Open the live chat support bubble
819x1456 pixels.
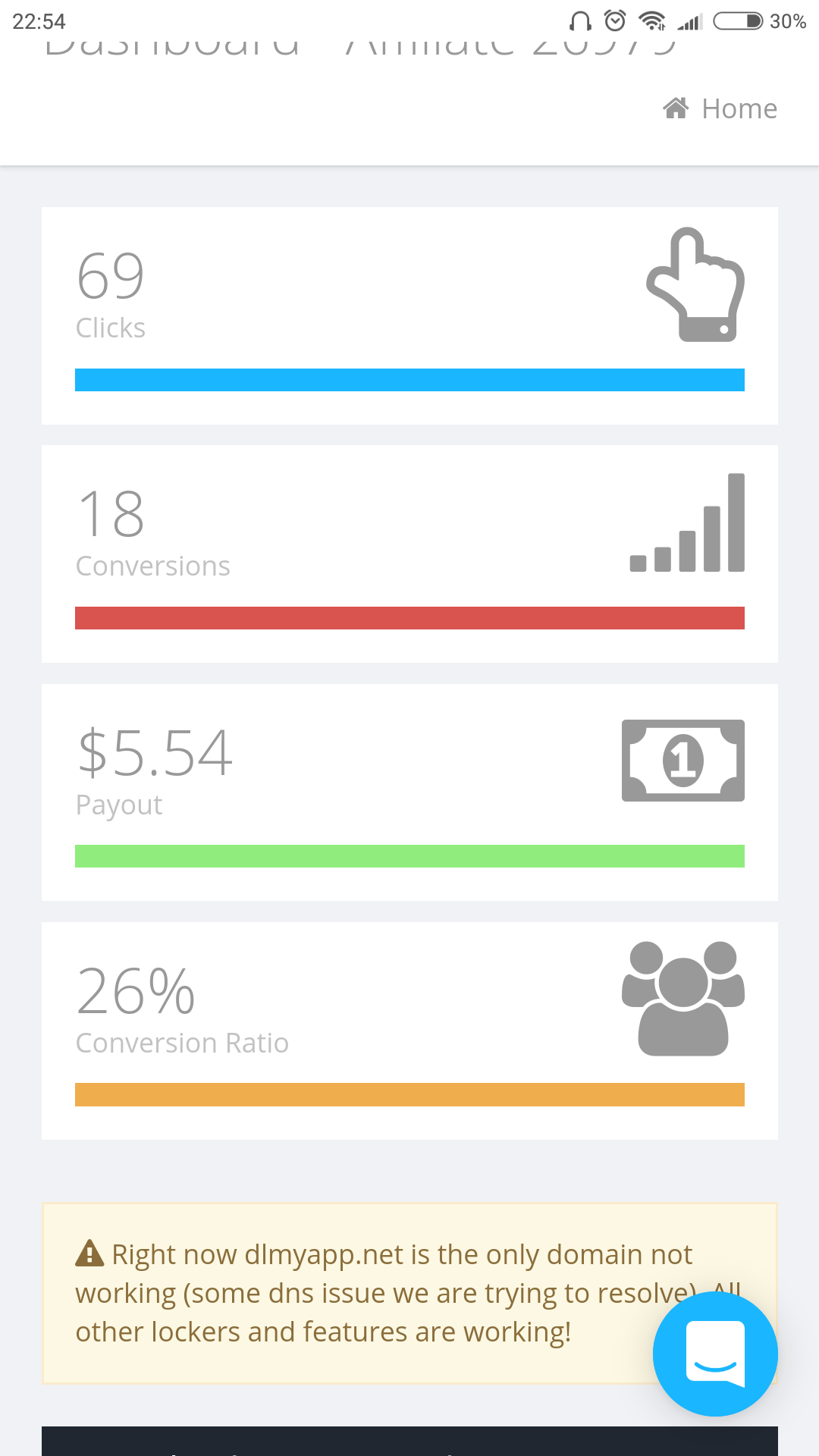coord(715,1354)
